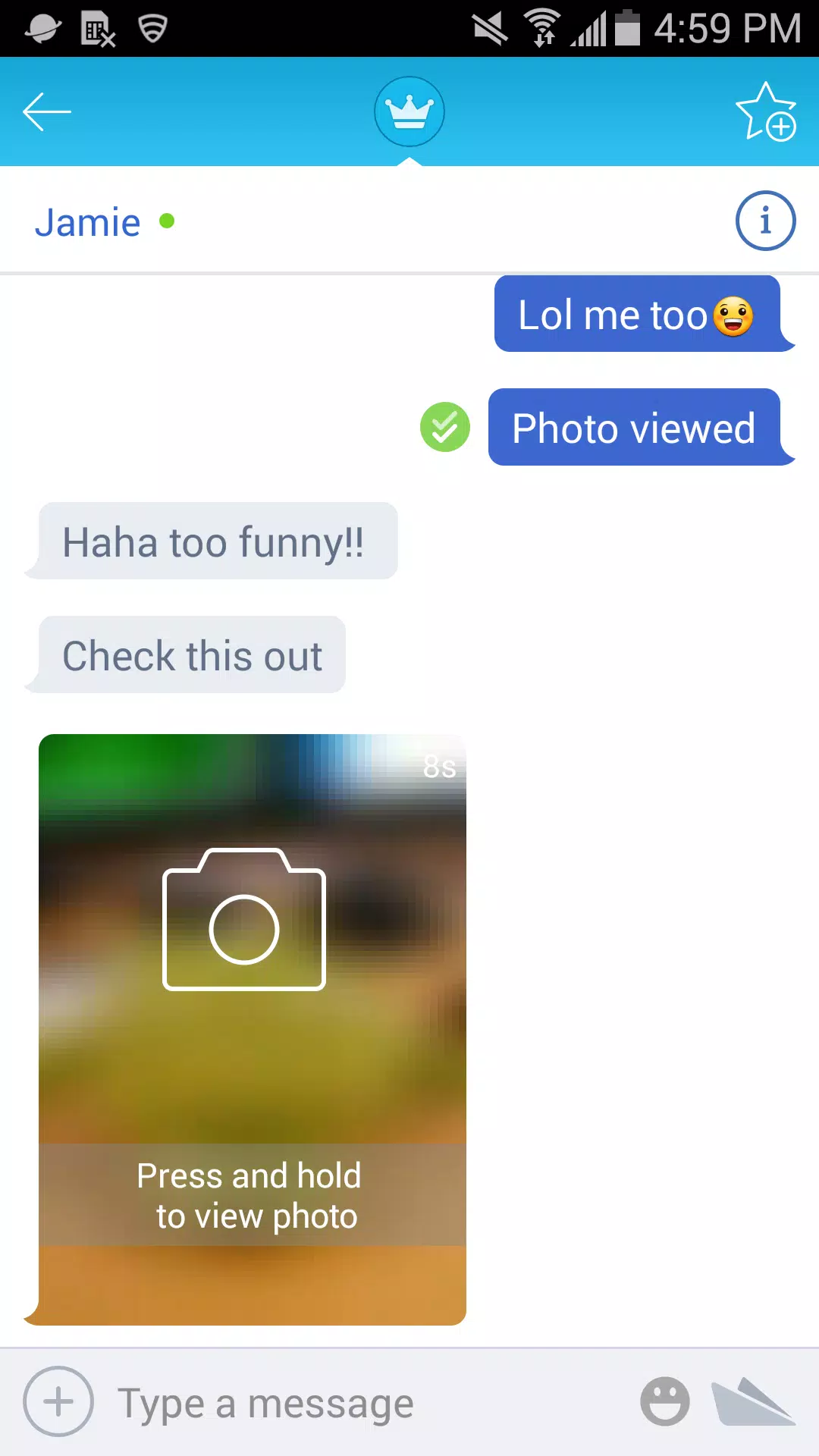Screen dimensions: 819x1456
Task: Focus the Type a message field
Action: (364, 1402)
